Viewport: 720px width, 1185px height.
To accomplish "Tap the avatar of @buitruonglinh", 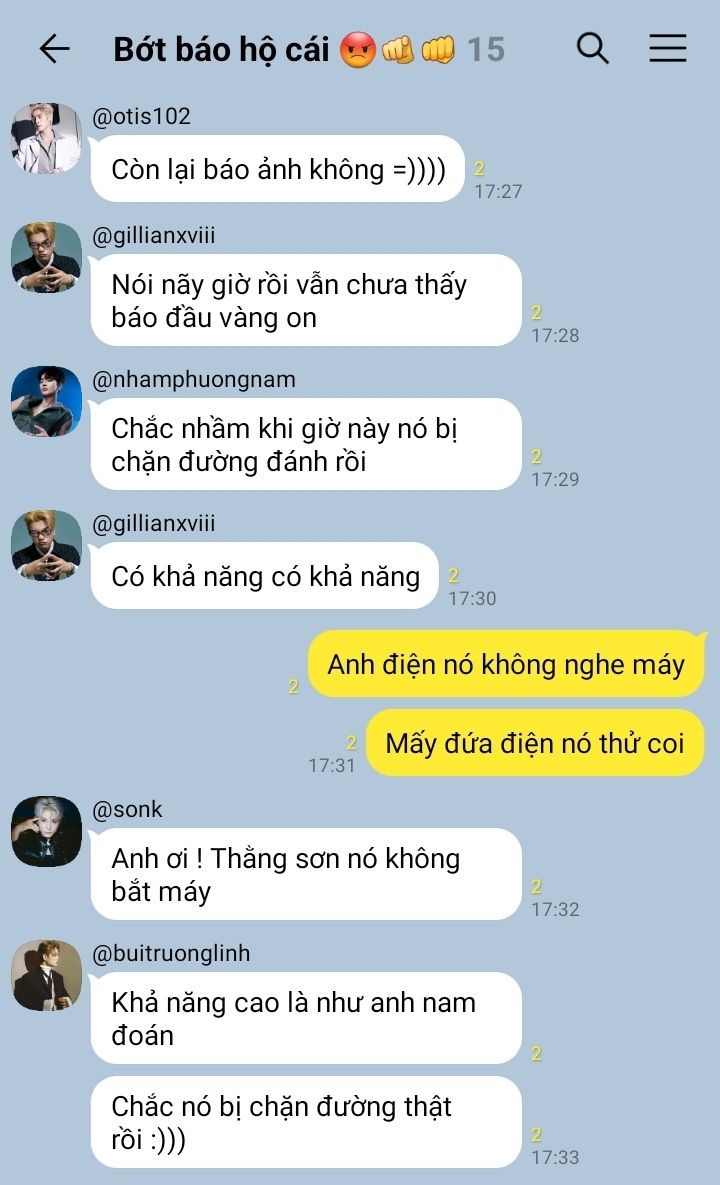I will coord(46,975).
